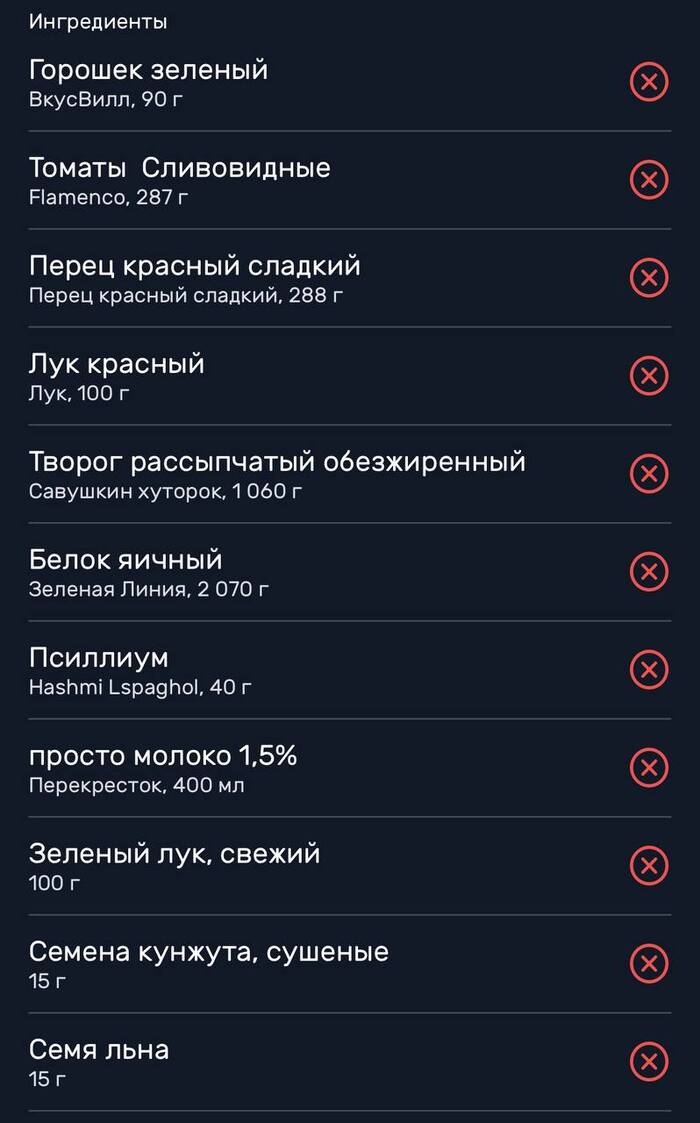This screenshot has width=700, height=1123.
Task: Remove Творог рассыпчатый обезжиренный
Action: [x=648, y=474]
